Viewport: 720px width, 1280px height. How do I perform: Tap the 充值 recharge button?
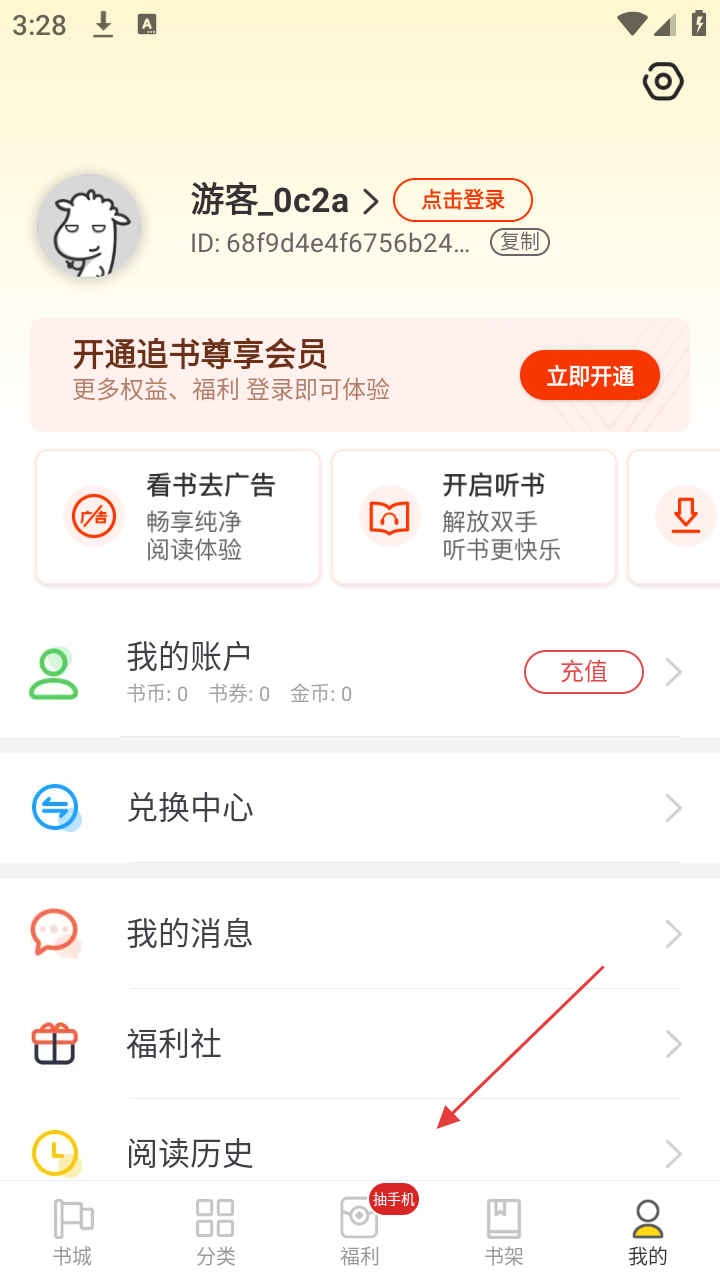click(x=584, y=672)
